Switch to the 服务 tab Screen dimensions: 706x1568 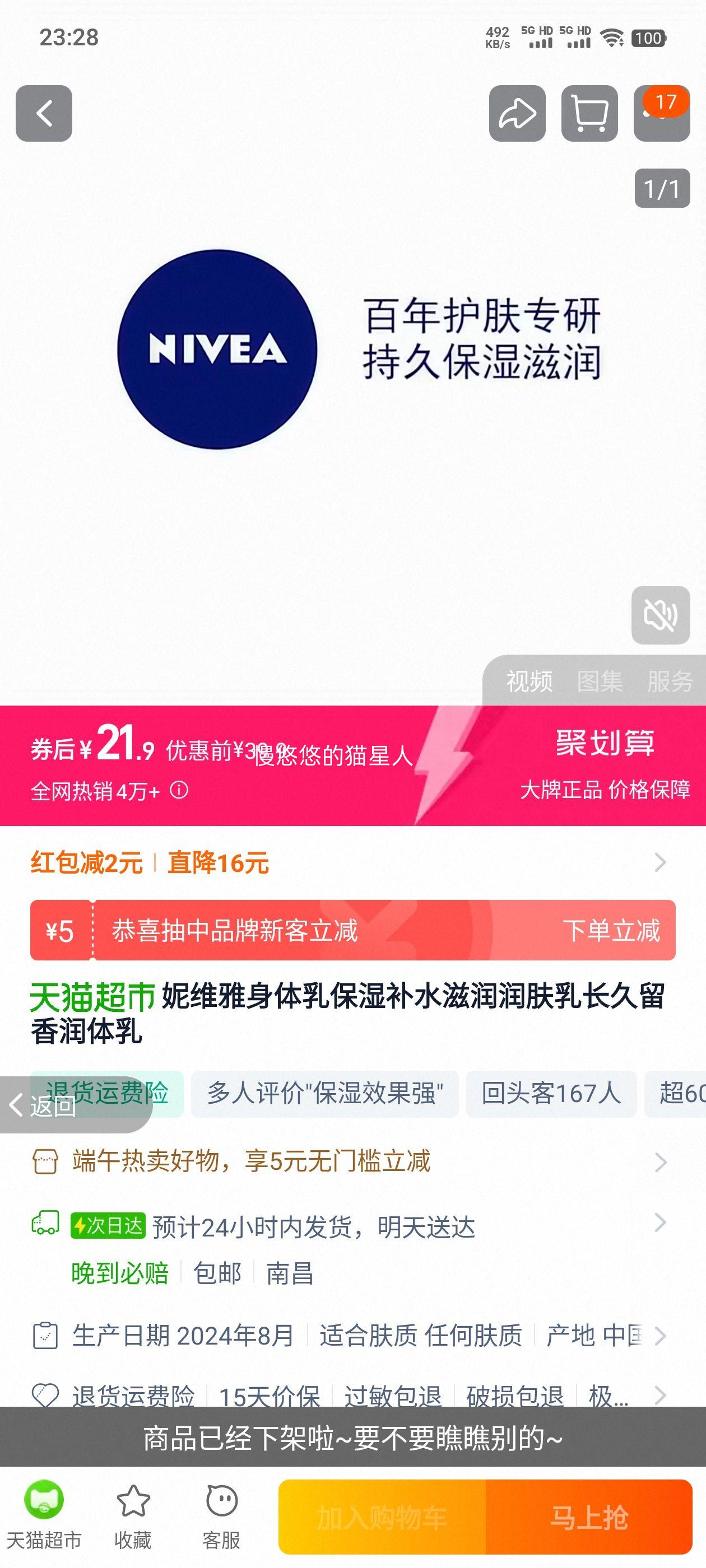pos(670,681)
